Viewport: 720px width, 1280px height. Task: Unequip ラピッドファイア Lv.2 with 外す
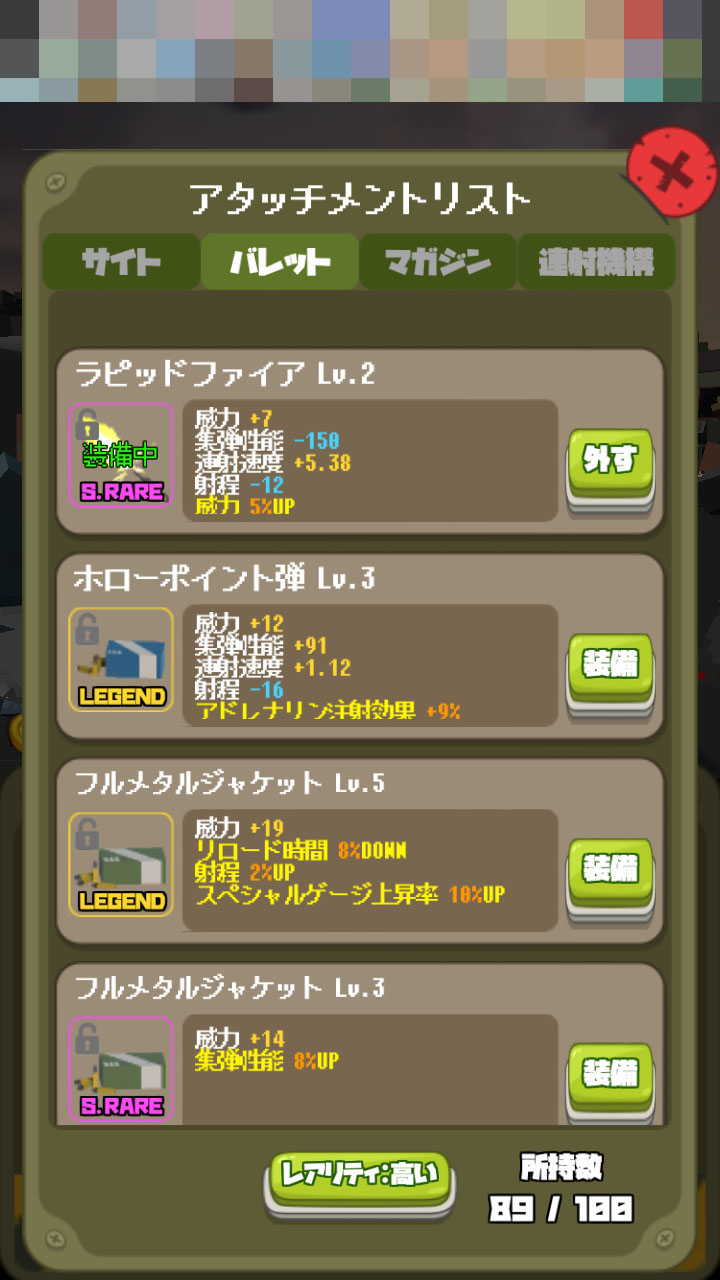[610, 462]
